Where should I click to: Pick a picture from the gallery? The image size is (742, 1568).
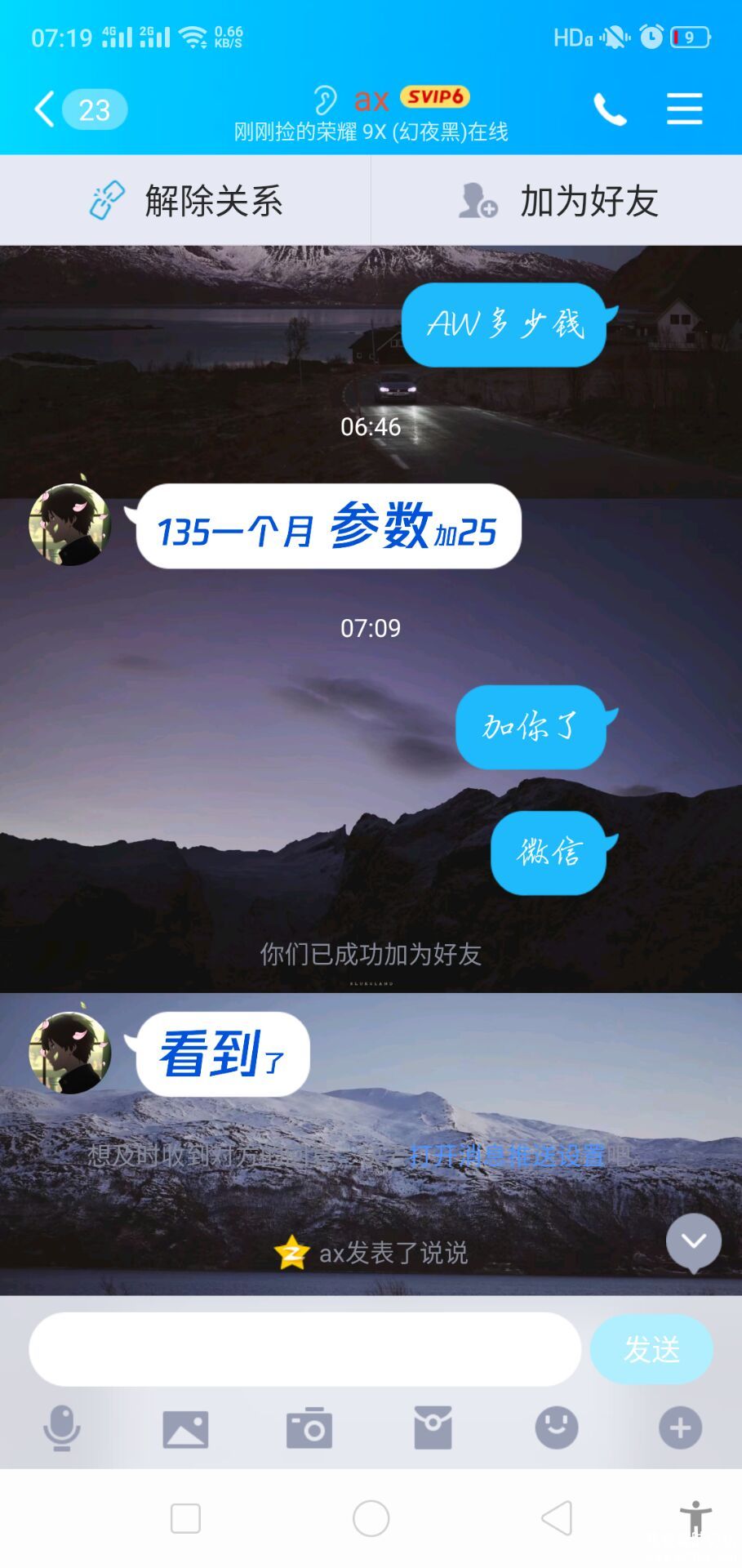(x=185, y=1428)
